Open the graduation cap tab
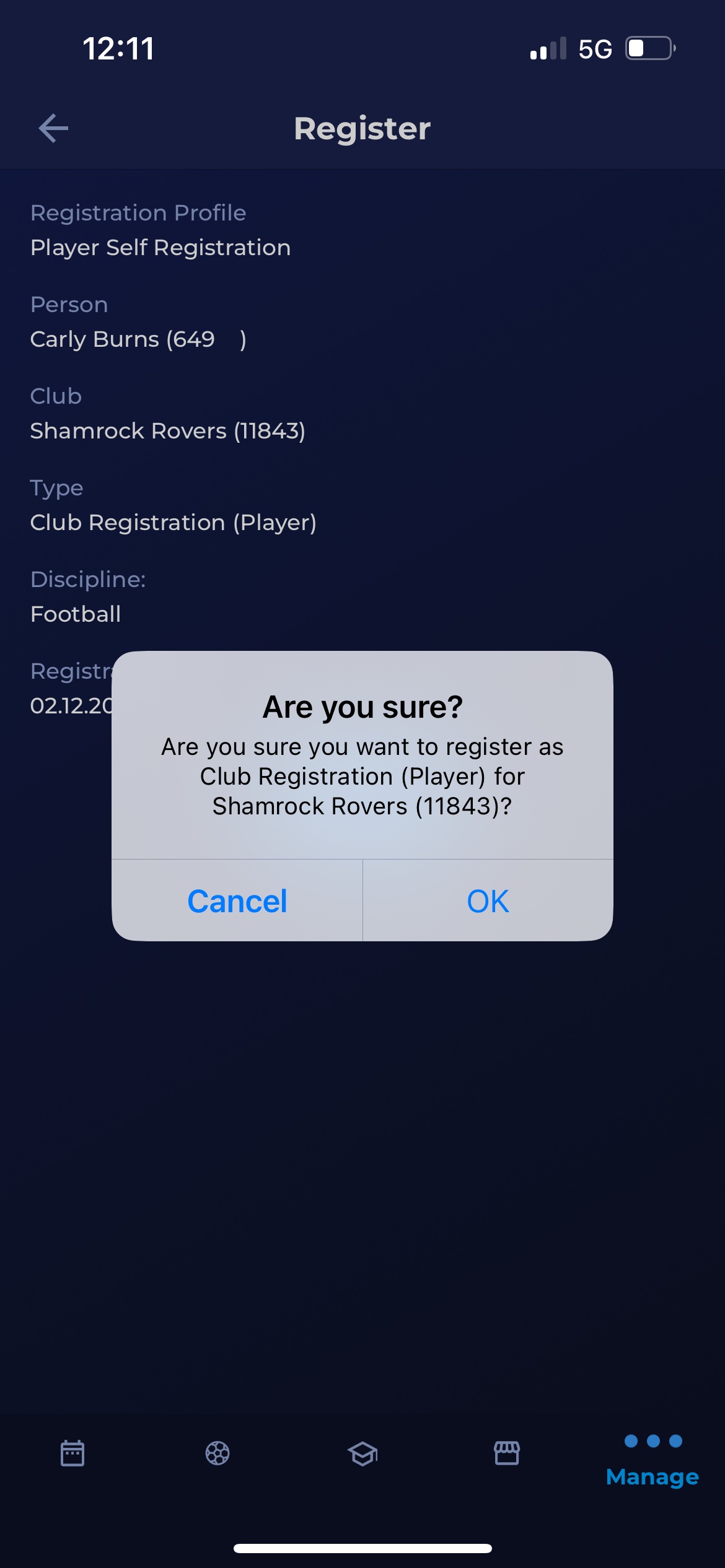This screenshot has height=1568, width=725. [x=362, y=1453]
